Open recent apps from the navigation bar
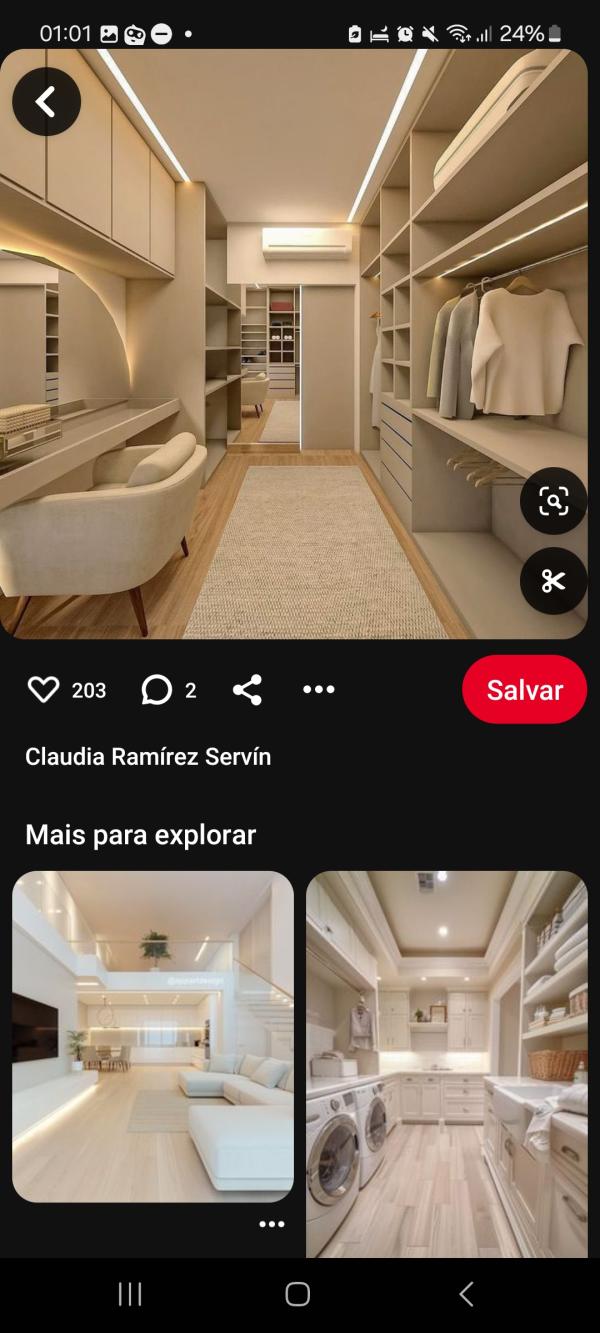600x1333 pixels. (130, 1294)
